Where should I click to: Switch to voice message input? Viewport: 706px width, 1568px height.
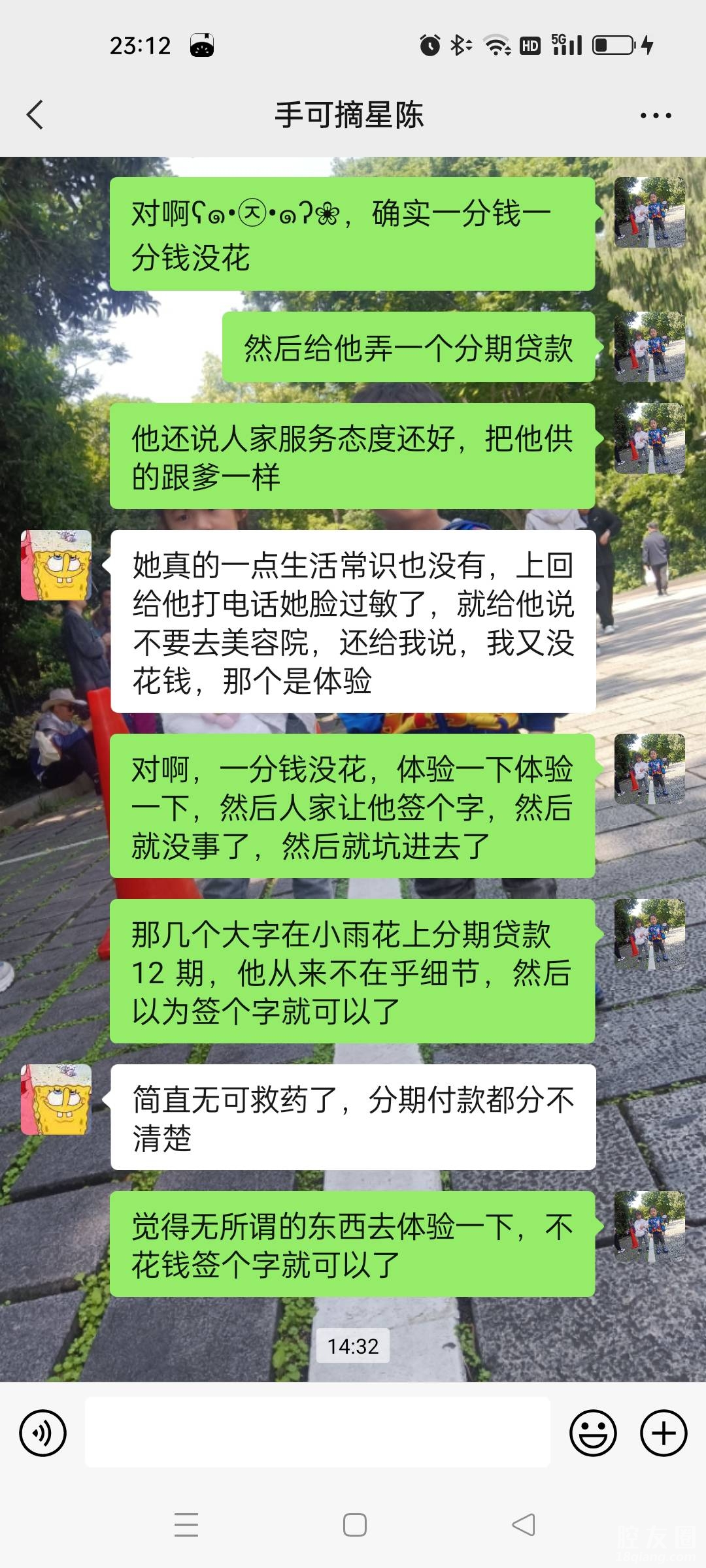click(x=43, y=1433)
